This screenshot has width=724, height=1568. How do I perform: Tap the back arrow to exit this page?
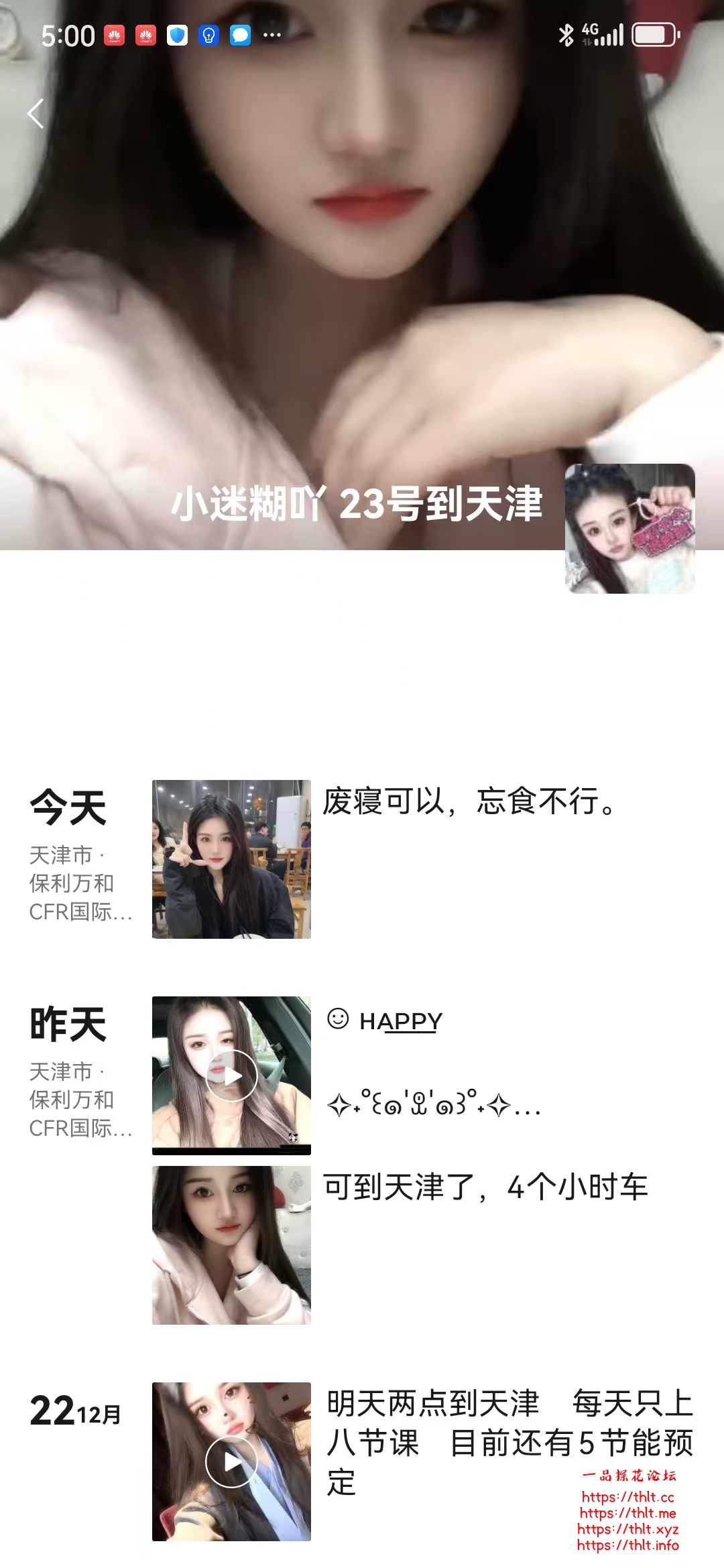37,114
